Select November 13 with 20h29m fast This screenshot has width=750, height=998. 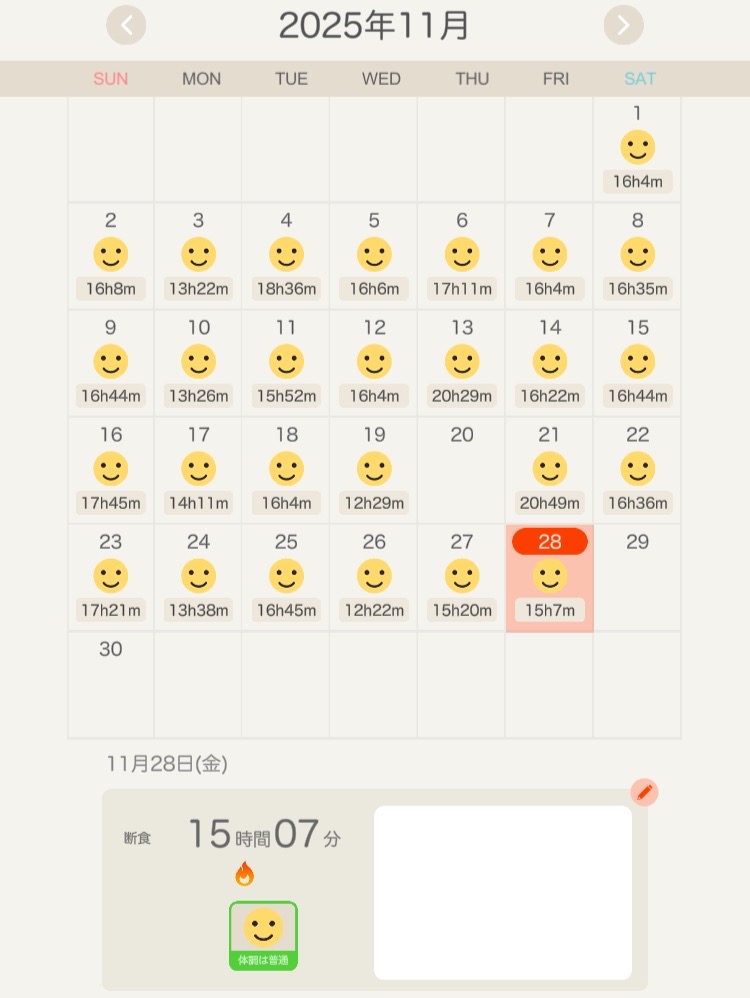pyautogui.click(x=461, y=363)
